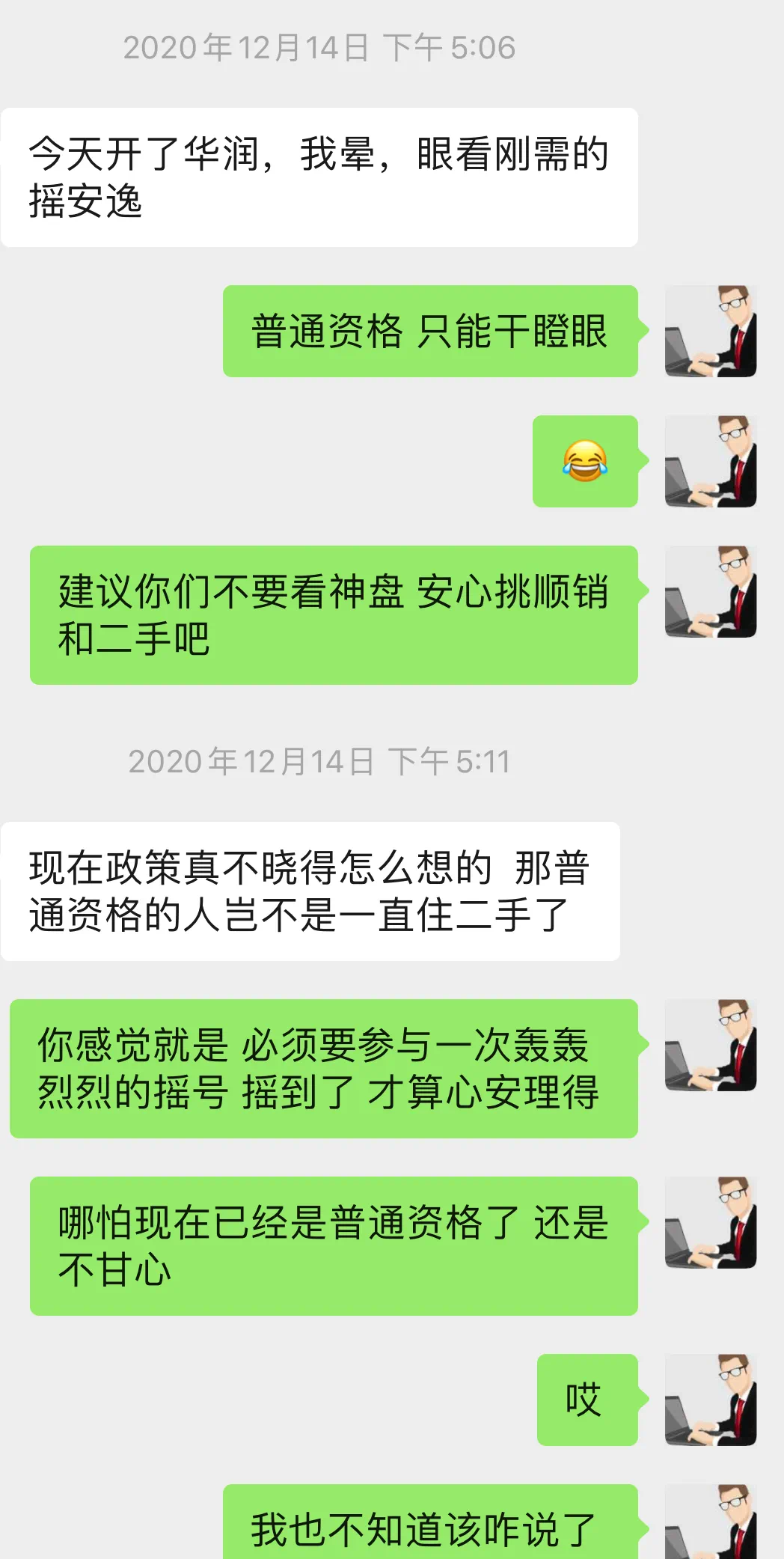Open sender avatar beside "普通资格 只能干瞪眼"
This screenshot has height=1559, width=784.
coord(711,331)
